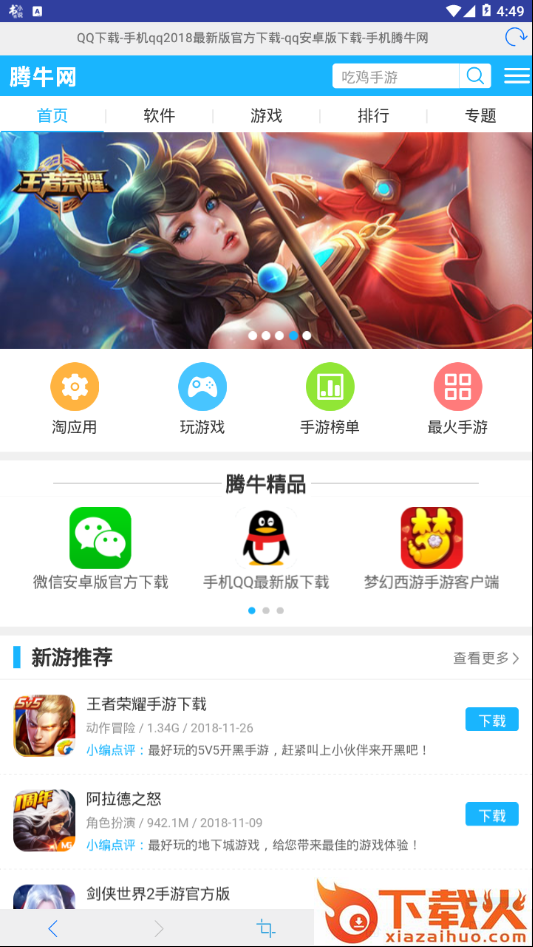The image size is (533, 947).
Task: Switch to the 游戏 tab
Action: click(x=266, y=115)
